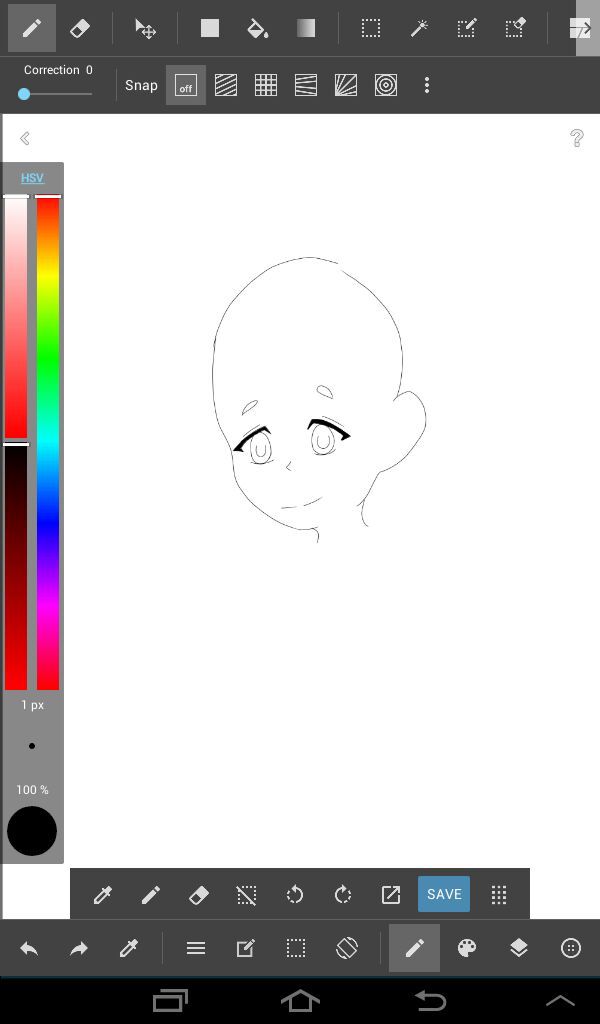This screenshot has height=1024, width=600.
Task: Select the bucket fill tool
Action: point(258,28)
